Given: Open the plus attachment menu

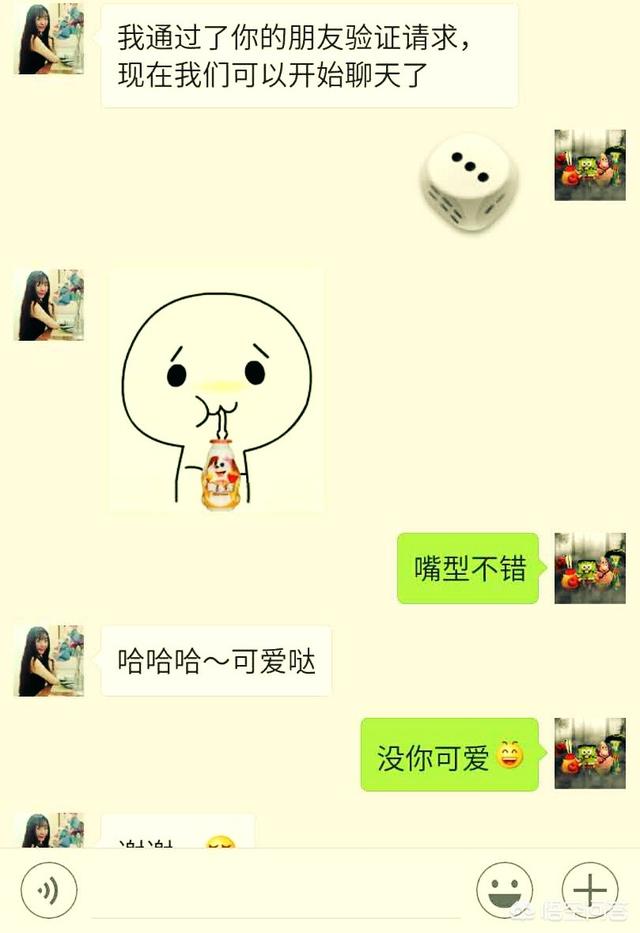Looking at the screenshot, I should coord(589,890).
